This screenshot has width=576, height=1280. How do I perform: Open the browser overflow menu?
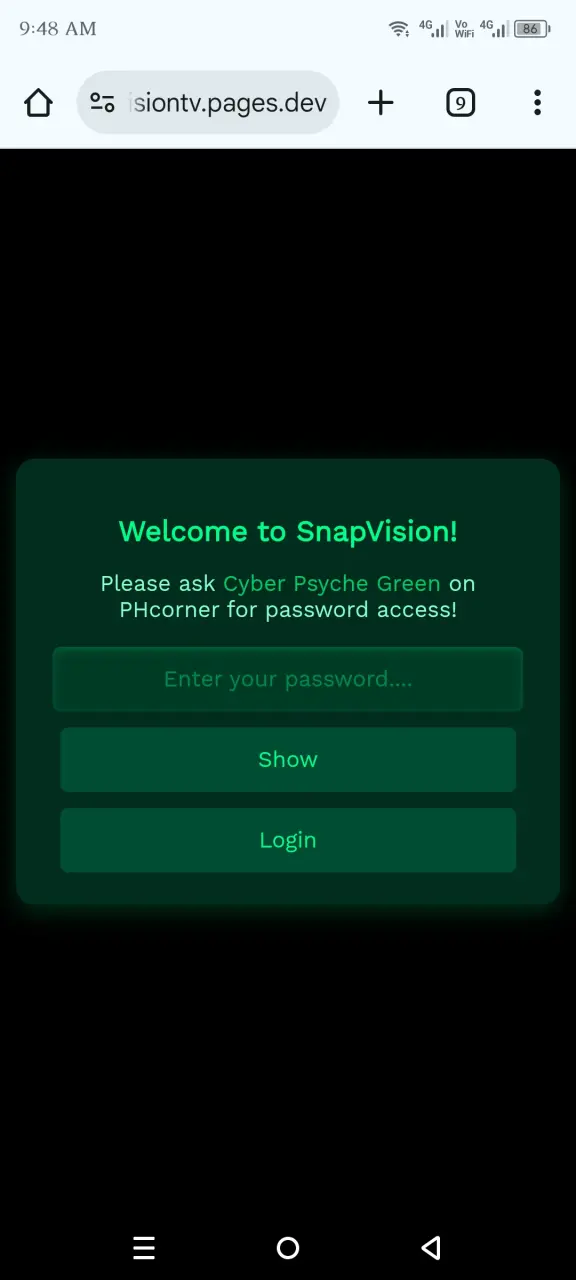click(x=537, y=102)
